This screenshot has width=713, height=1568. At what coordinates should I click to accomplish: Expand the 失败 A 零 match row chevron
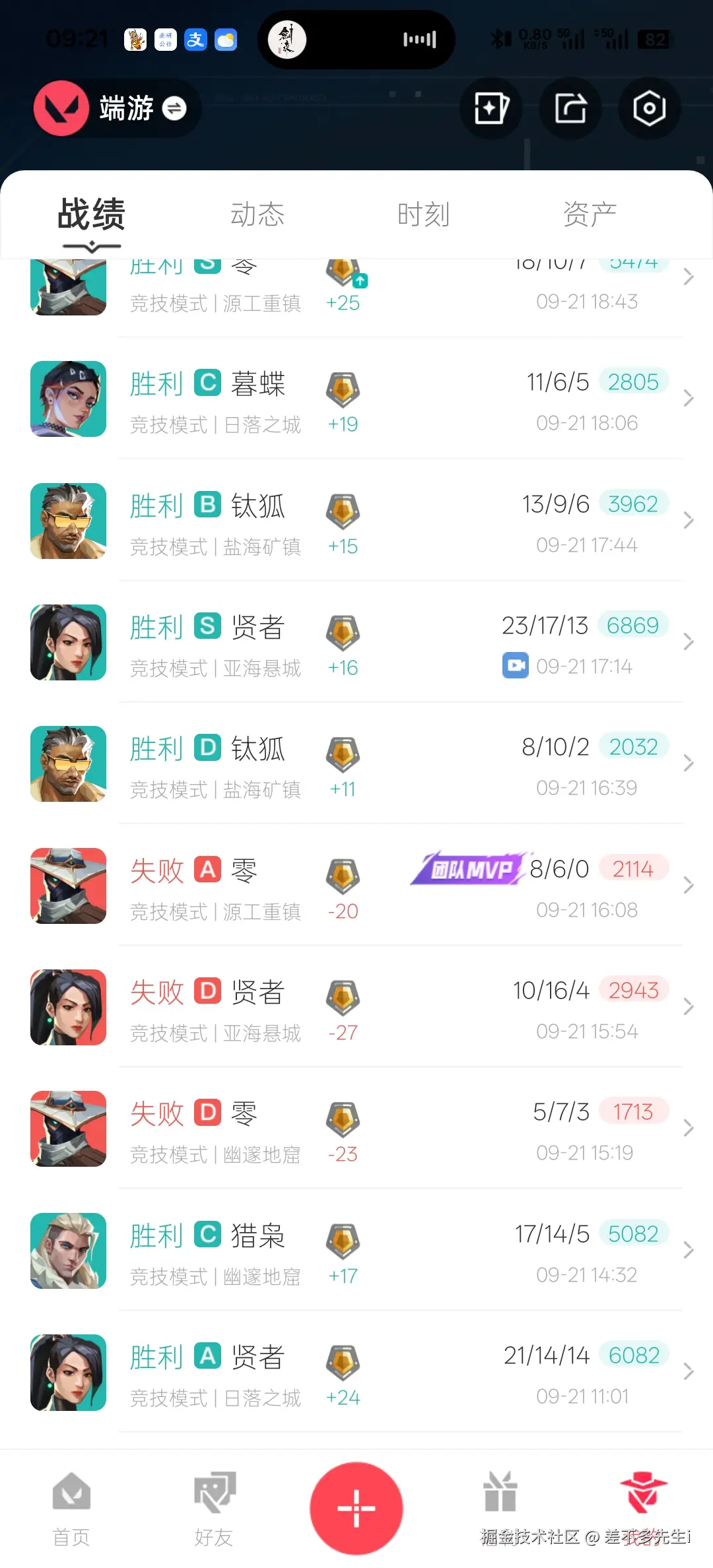point(688,886)
